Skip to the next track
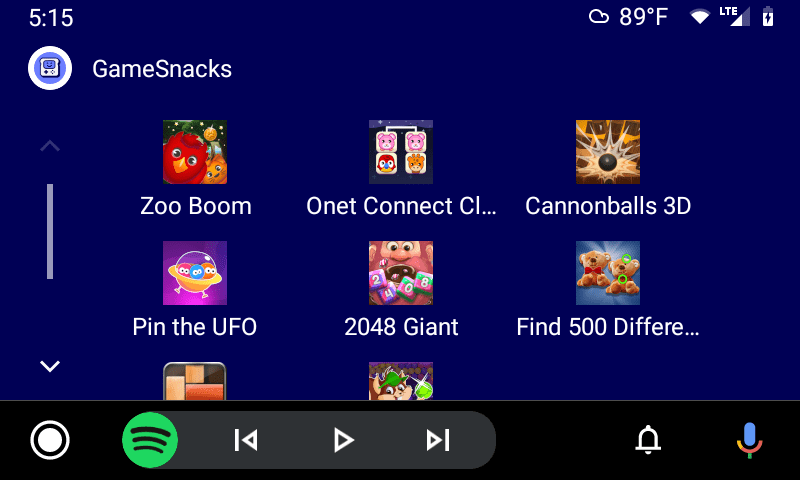The width and height of the screenshot is (800, 480). (x=438, y=440)
